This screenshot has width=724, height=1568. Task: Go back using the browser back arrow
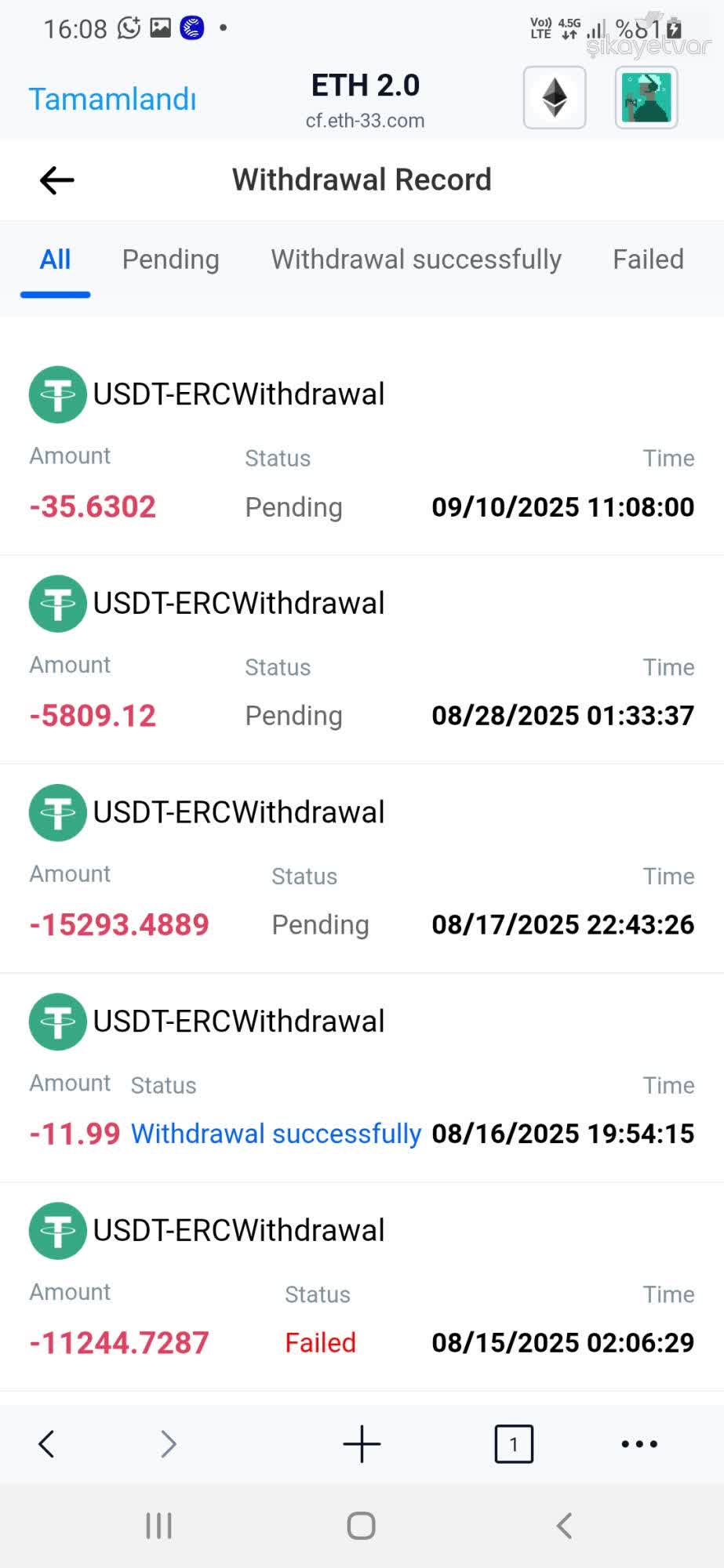tap(46, 1443)
